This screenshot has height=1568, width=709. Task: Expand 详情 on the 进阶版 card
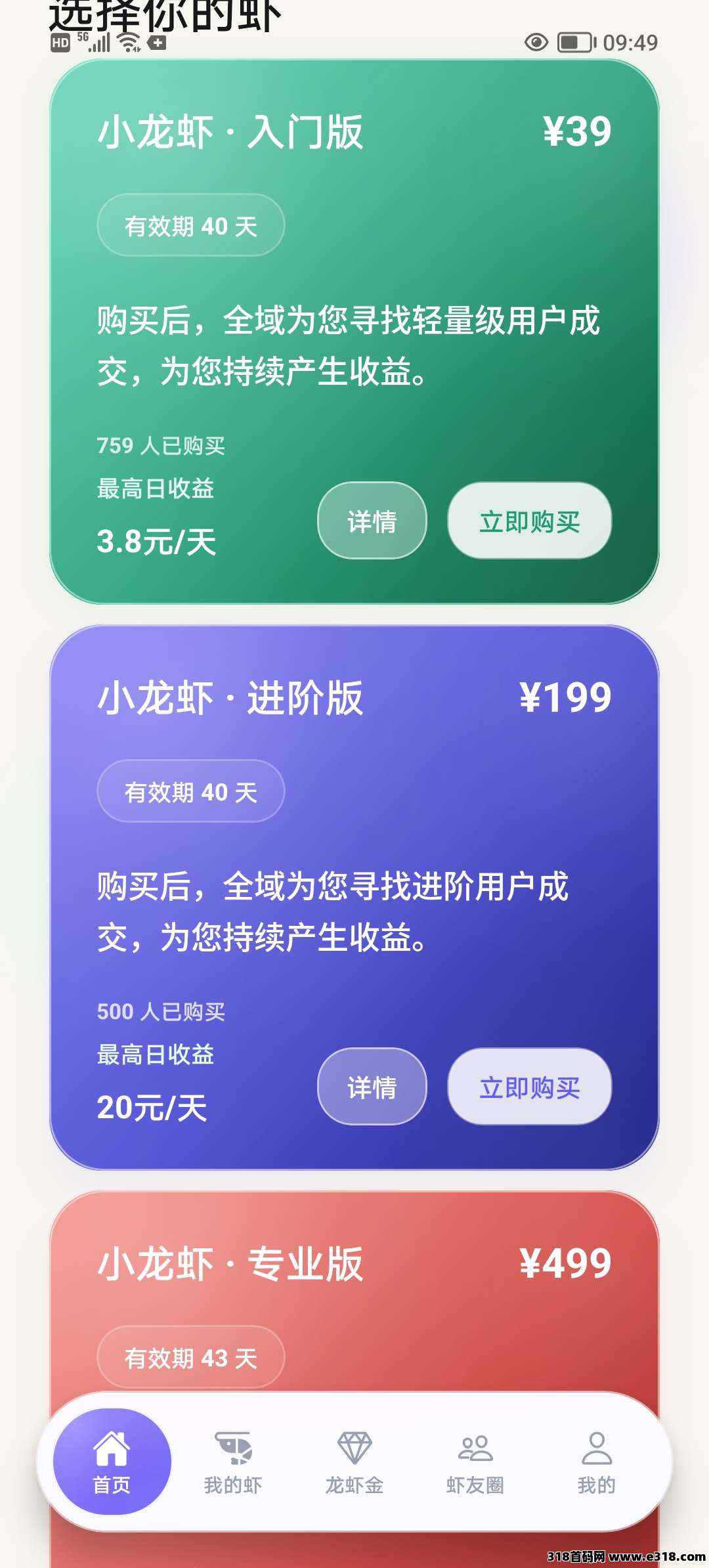[x=371, y=1087]
